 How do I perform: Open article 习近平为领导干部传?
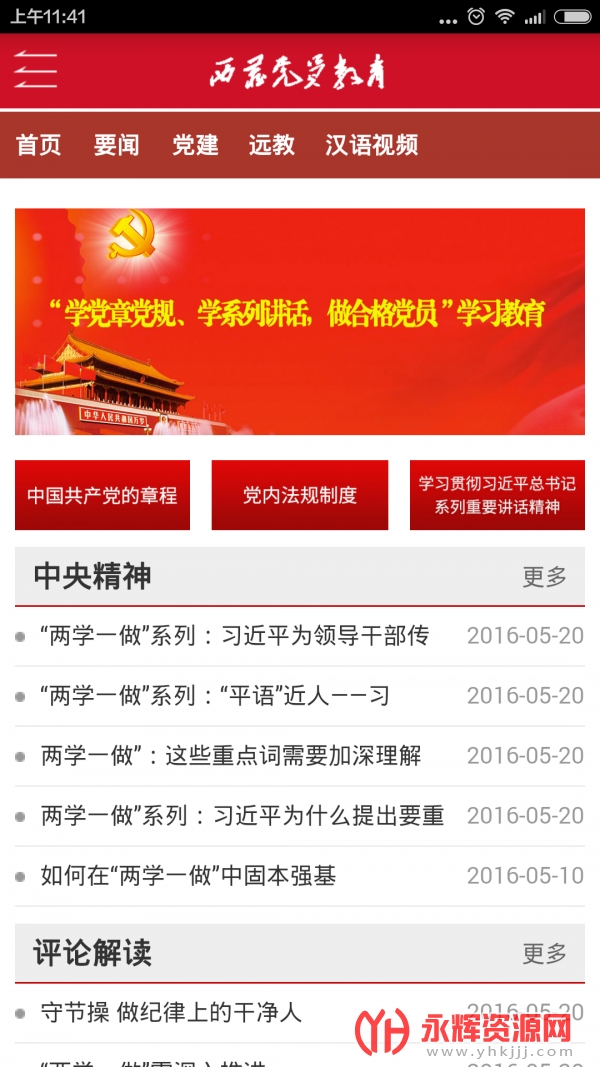pyautogui.click(x=235, y=636)
